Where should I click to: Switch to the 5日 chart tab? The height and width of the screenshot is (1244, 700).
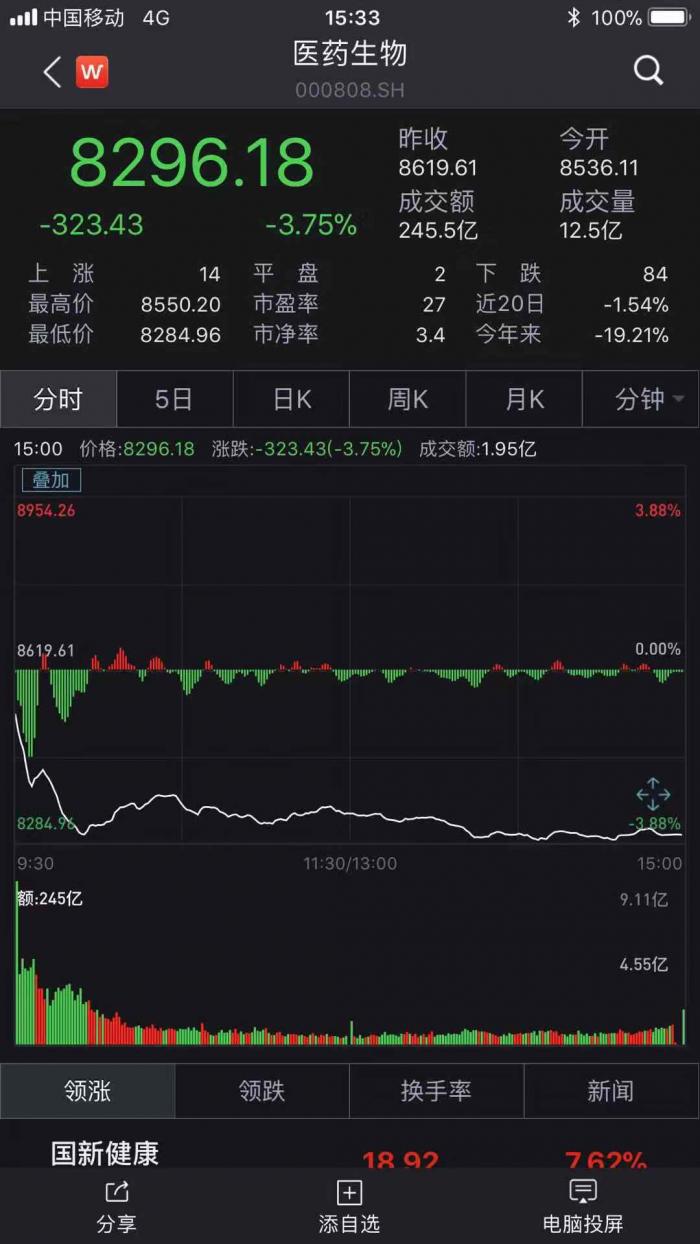pyautogui.click(x=174, y=400)
